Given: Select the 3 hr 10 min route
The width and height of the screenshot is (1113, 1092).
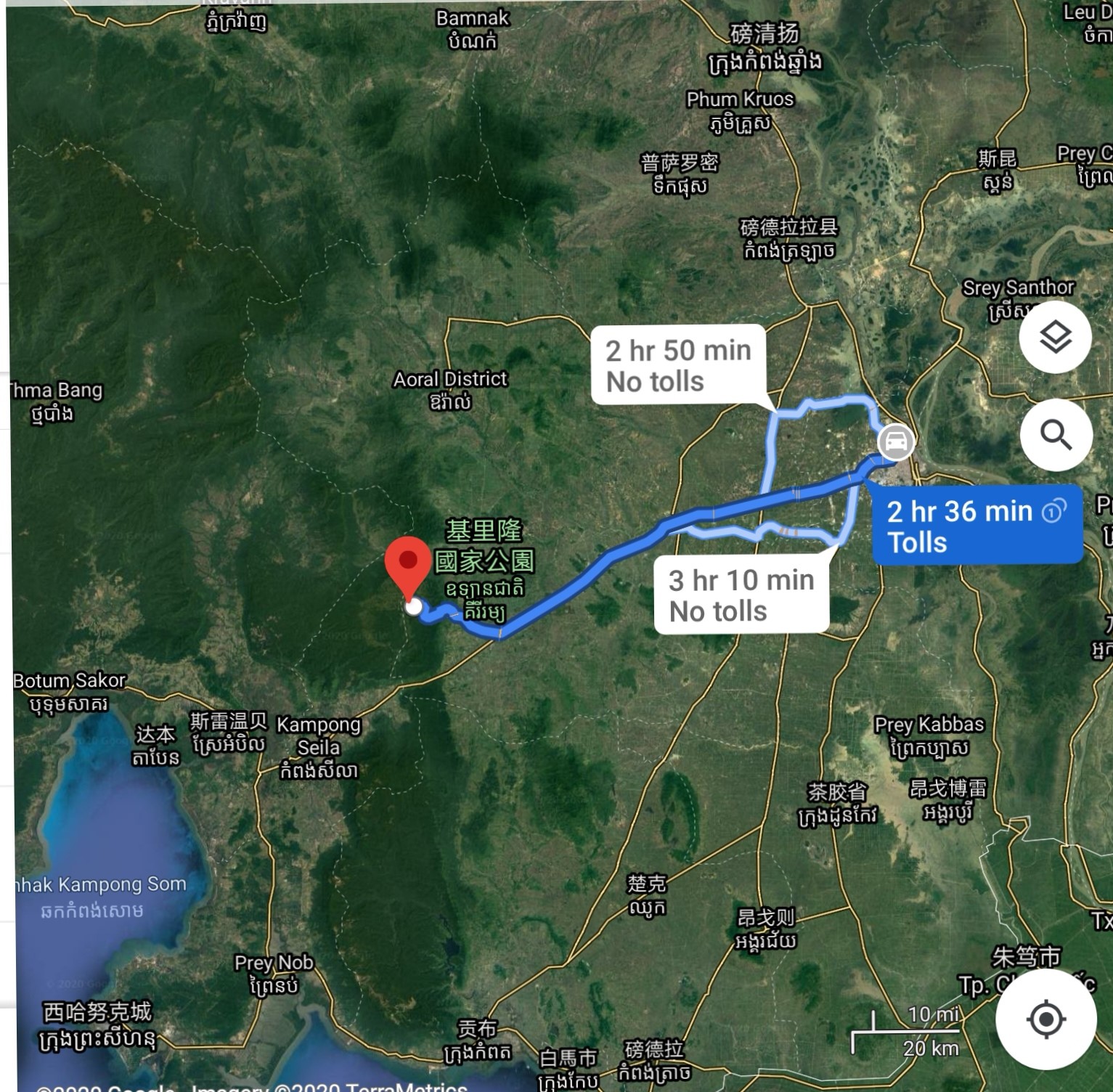Looking at the screenshot, I should [741, 595].
